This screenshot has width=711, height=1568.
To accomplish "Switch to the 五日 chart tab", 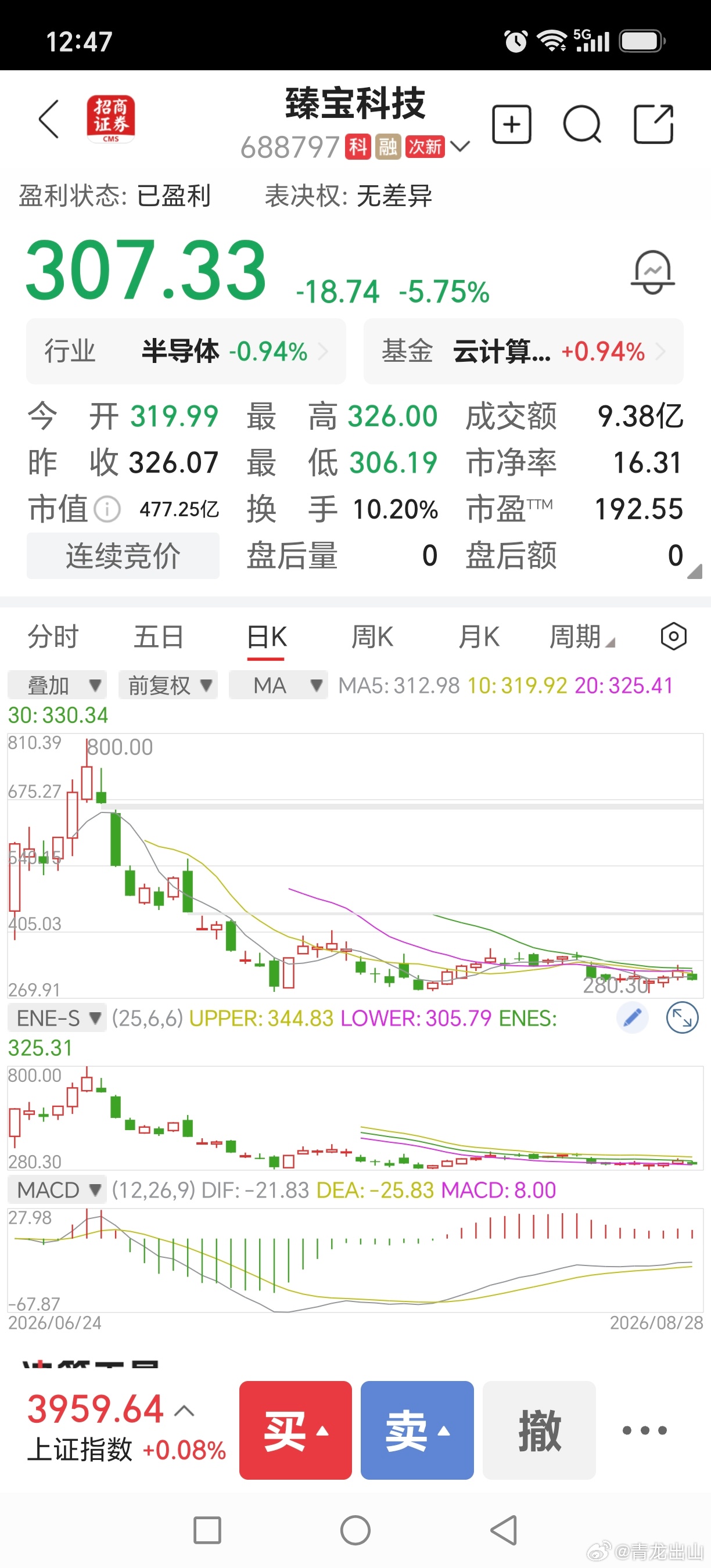I will (x=159, y=637).
